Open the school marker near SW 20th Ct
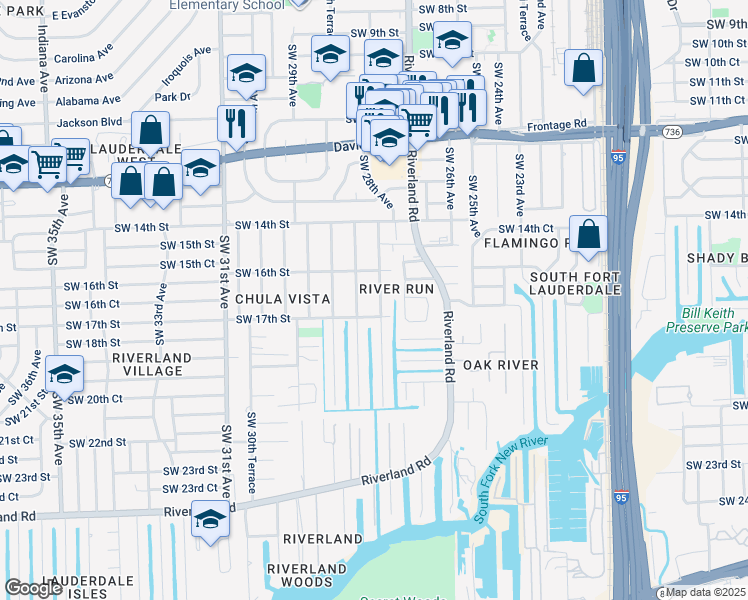The width and height of the screenshot is (748, 600). (64, 375)
